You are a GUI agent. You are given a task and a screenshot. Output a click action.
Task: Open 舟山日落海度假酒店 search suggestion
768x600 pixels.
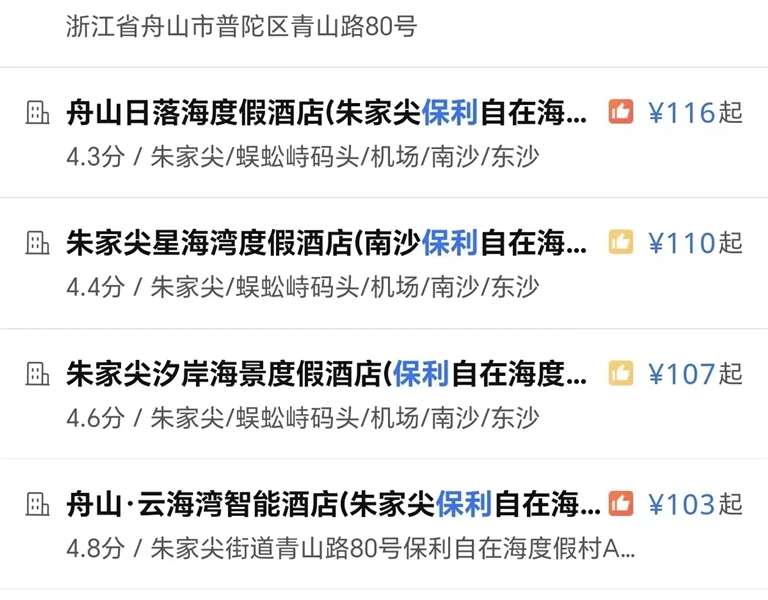tap(327, 113)
